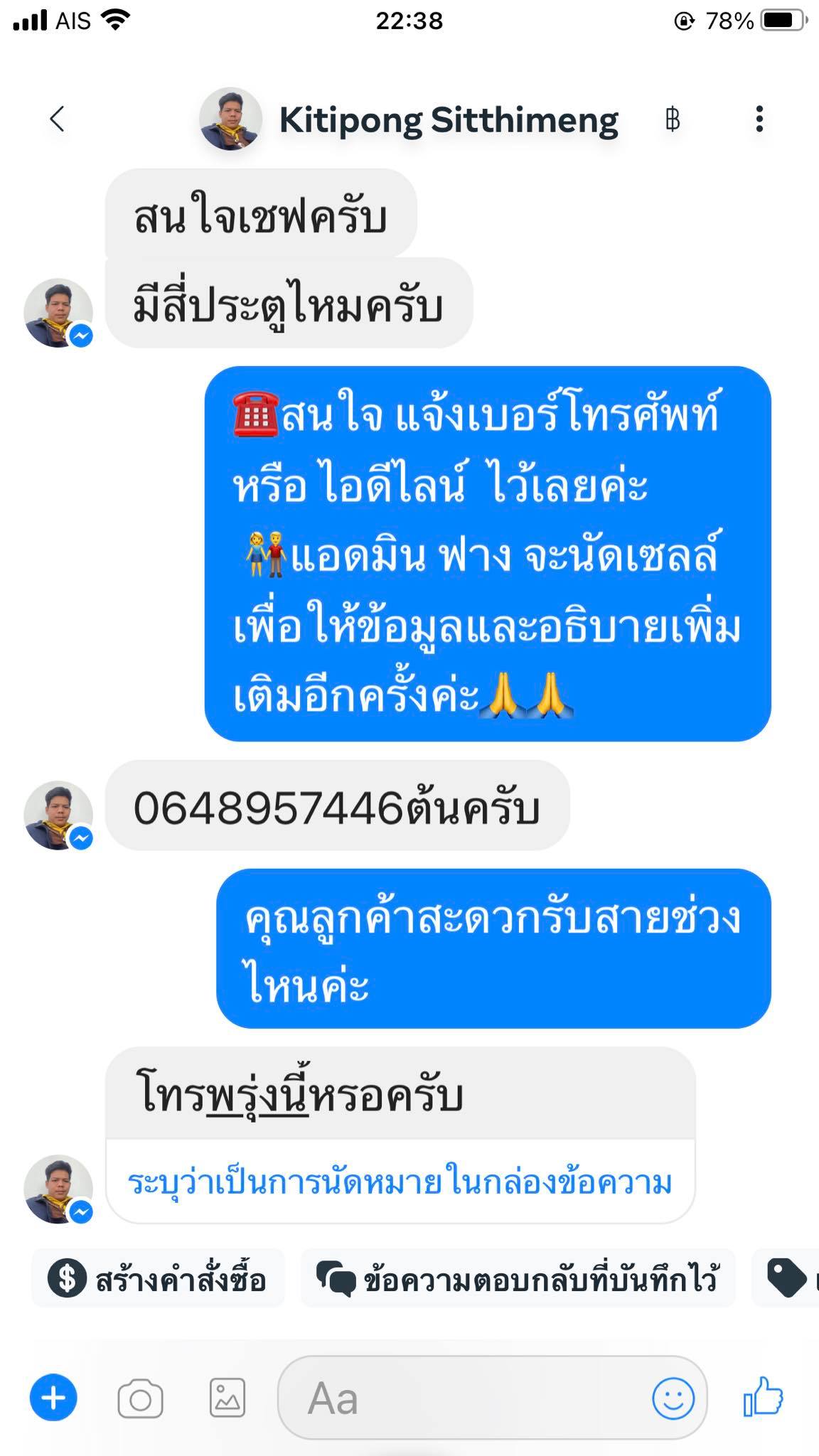The height and width of the screenshot is (1456, 819).
Task: Open the photo gallery icon
Action: [227, 1398]
